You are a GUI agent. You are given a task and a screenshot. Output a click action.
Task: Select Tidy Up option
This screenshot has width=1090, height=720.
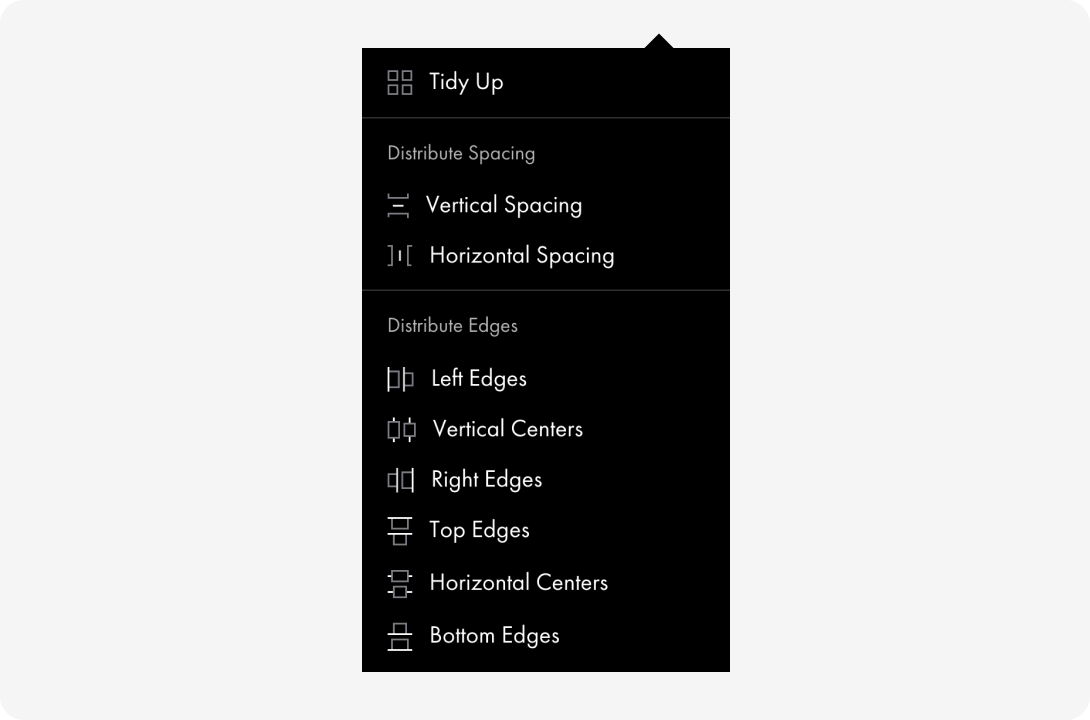(466, 82)
